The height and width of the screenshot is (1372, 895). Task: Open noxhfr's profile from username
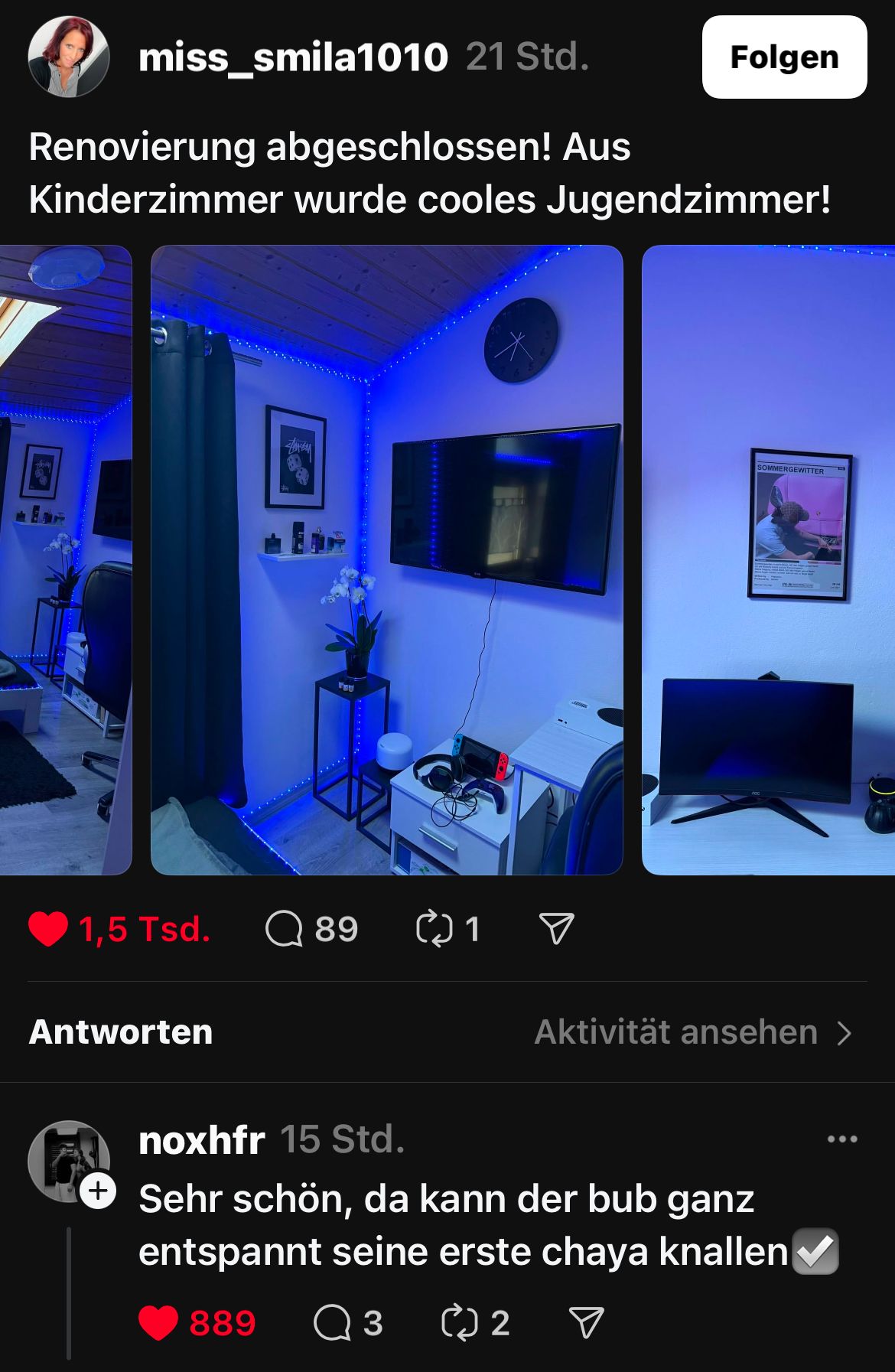(202, 1140)
